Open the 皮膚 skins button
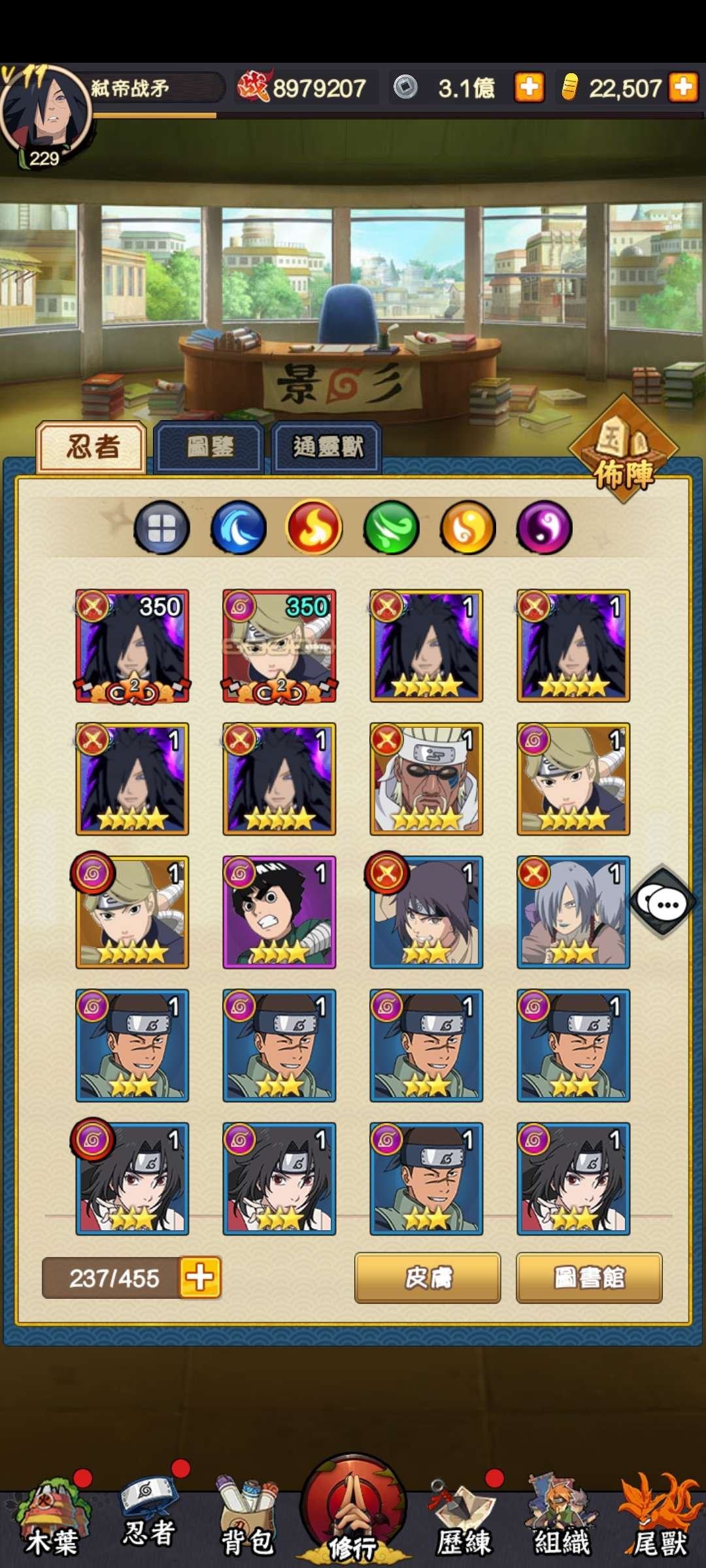 (428, 1277)
